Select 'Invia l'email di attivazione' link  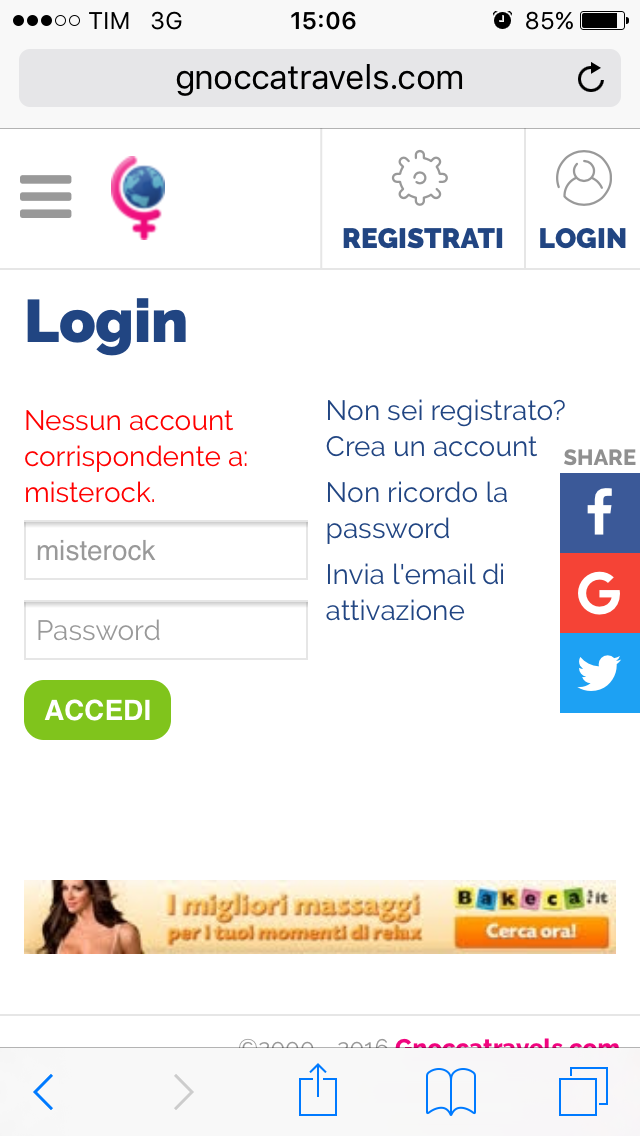point(414,592)
